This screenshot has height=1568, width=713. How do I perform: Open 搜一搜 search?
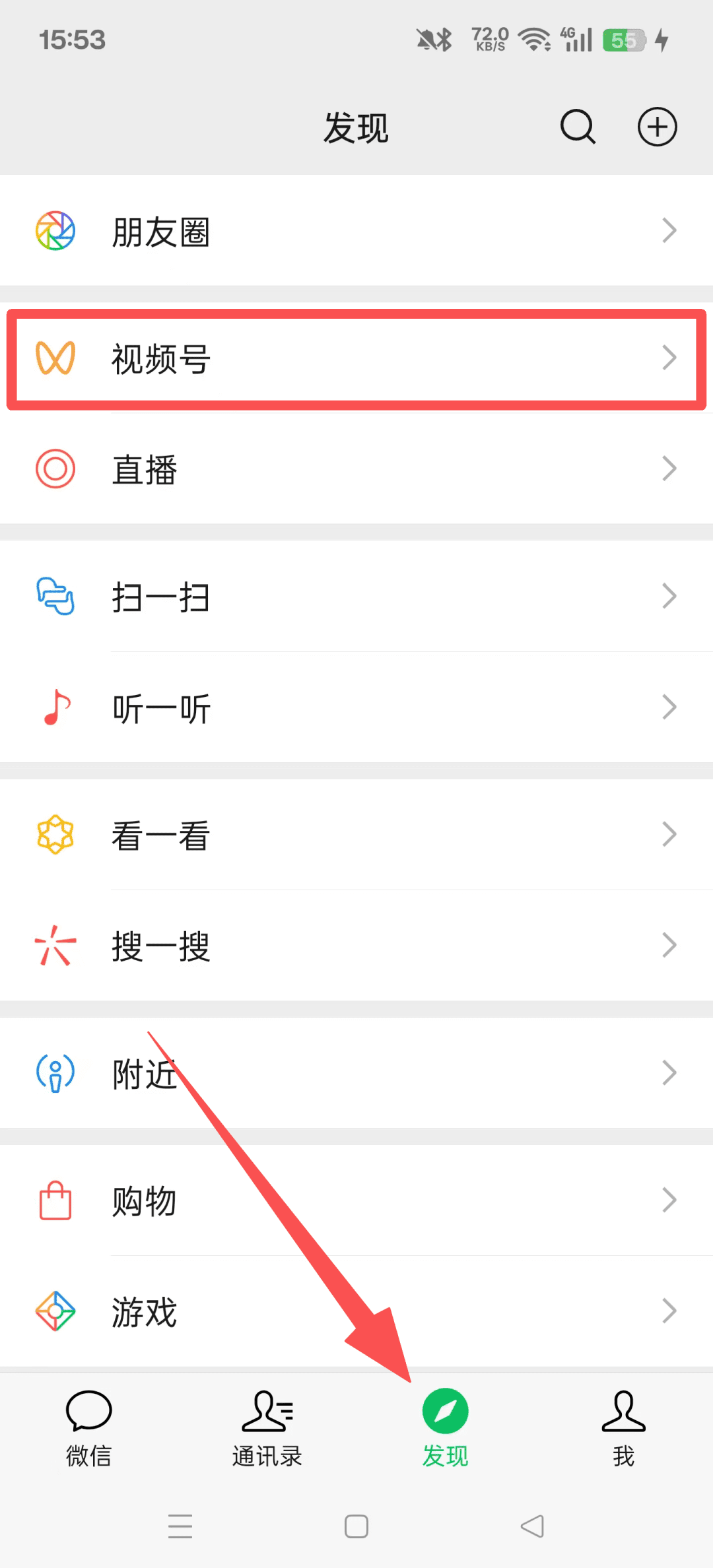click(x=356, y=945)
